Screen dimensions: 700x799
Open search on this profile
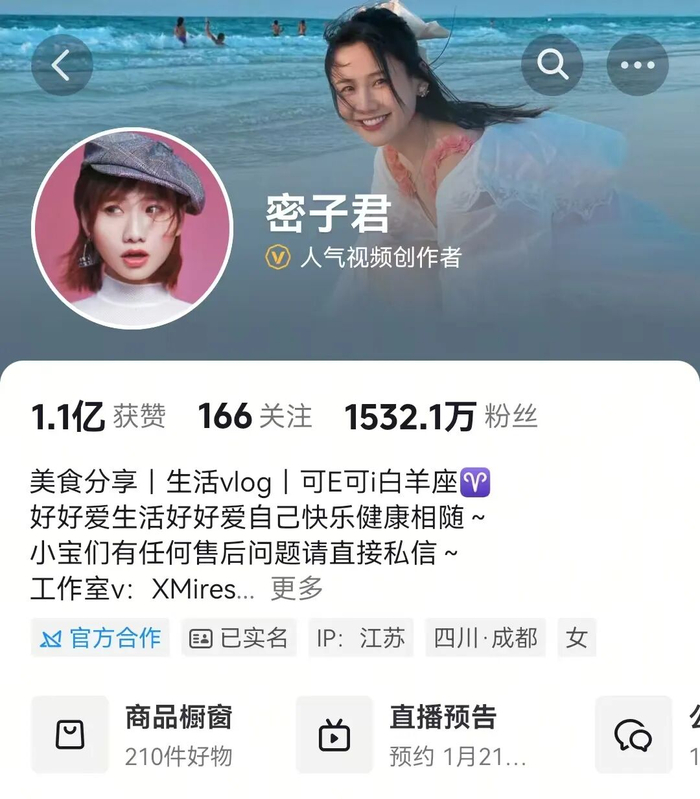tap(552, 65)
